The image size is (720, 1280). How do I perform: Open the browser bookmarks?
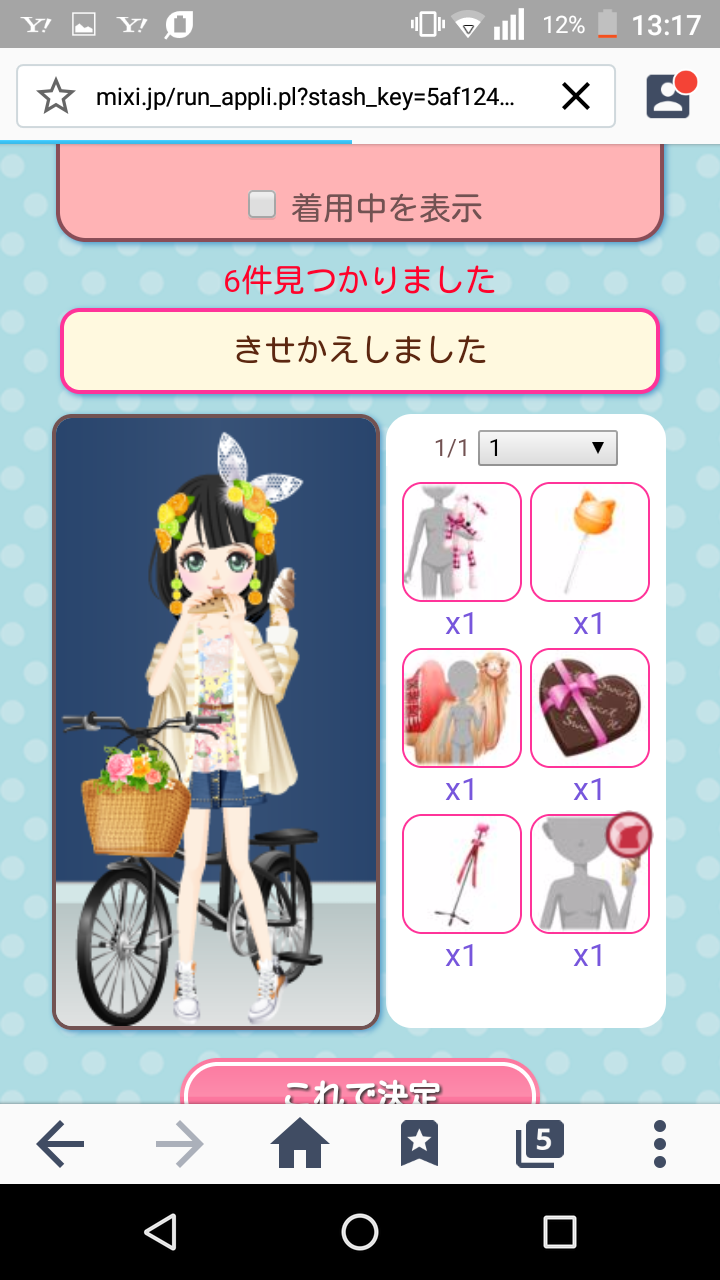point(420,1145)
